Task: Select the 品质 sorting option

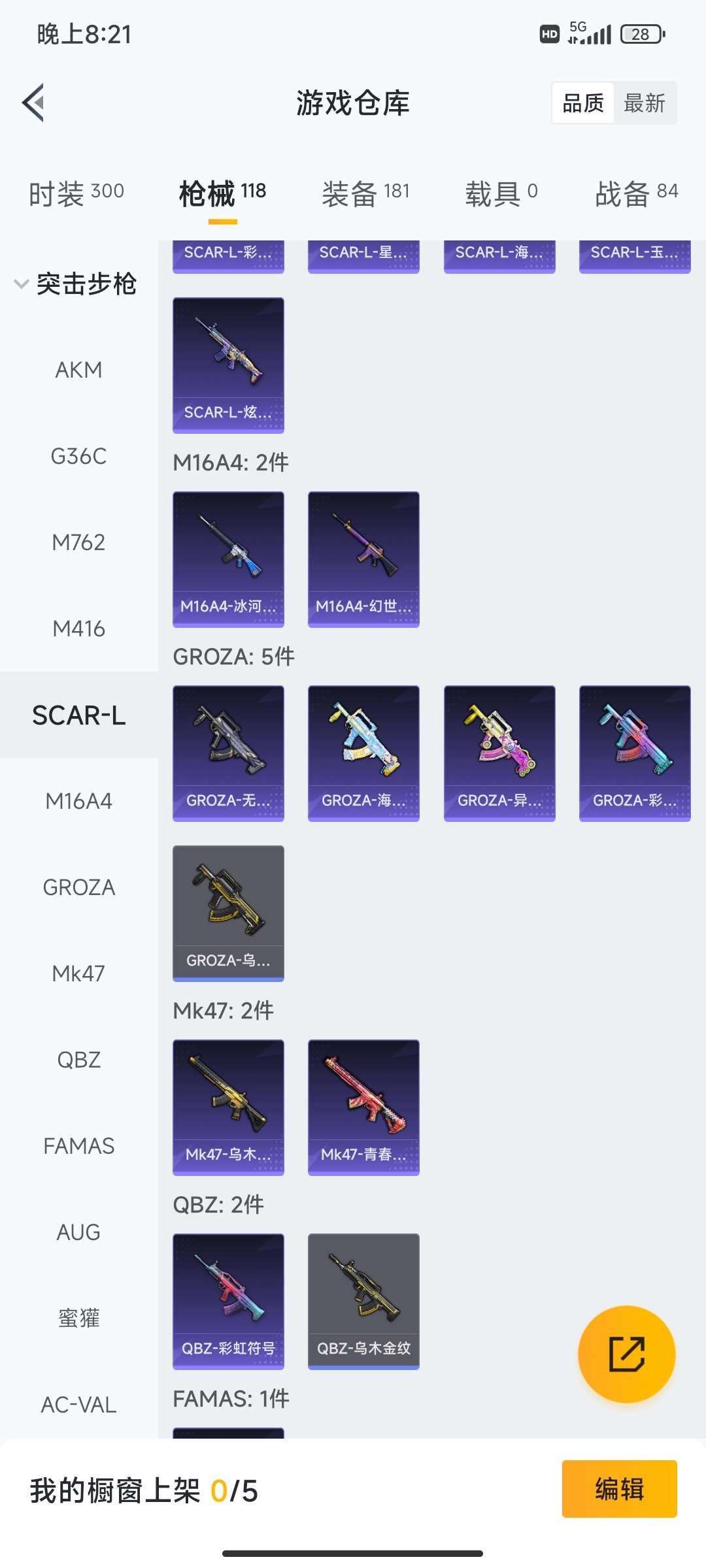Action: tap(583, 103)
